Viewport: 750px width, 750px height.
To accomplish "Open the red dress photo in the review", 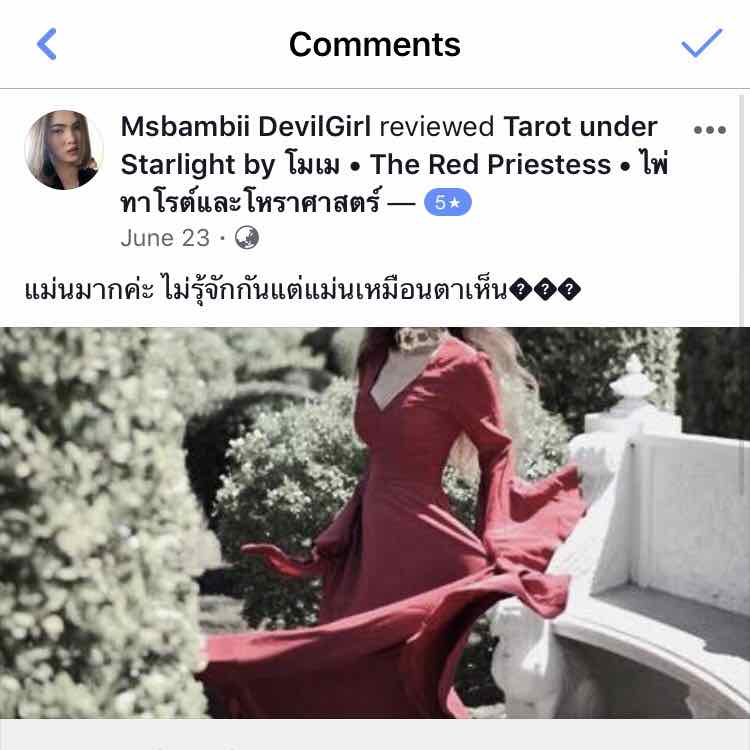I will coord(375,520).
